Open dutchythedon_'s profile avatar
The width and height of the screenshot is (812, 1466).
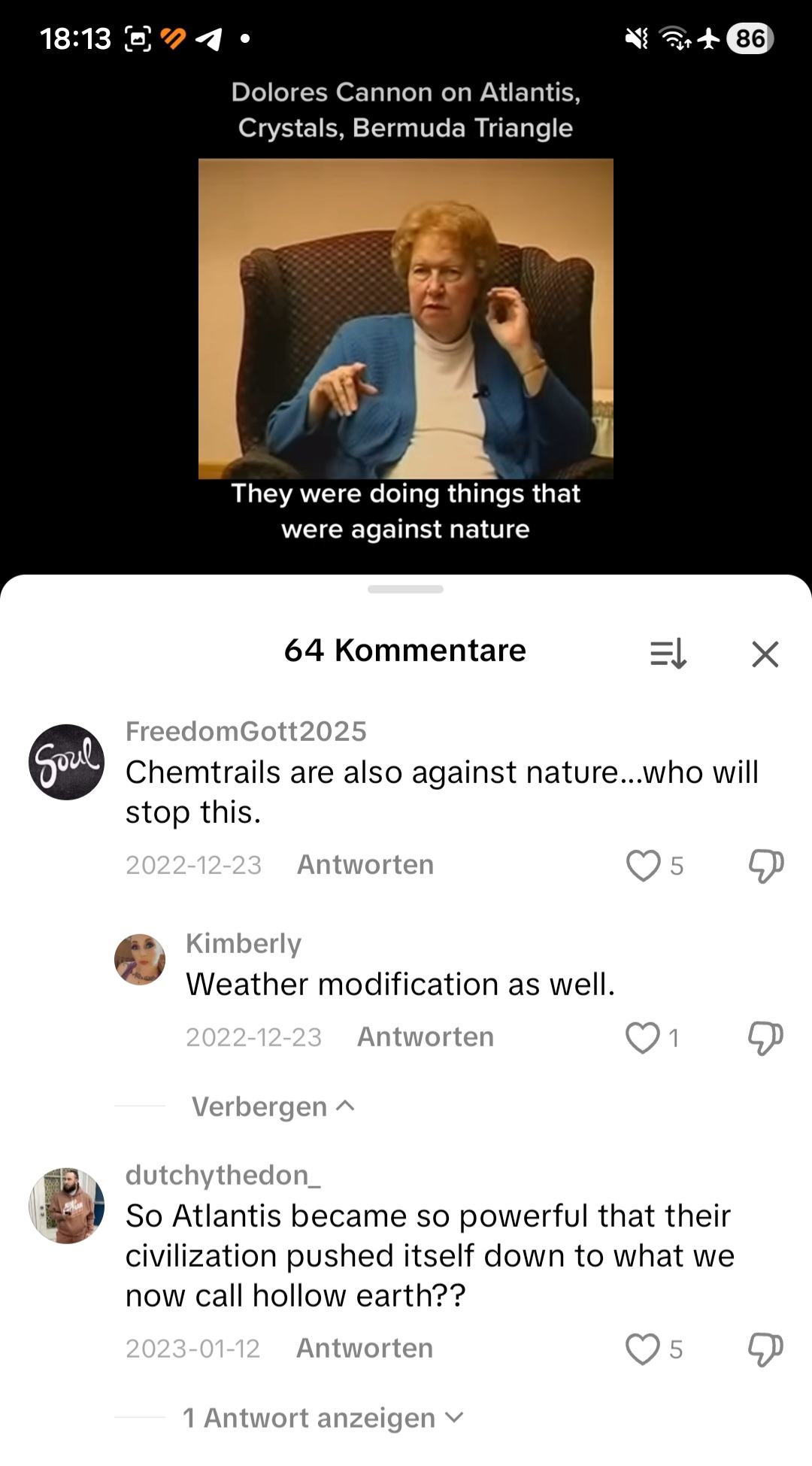(x=66, y=1205)
